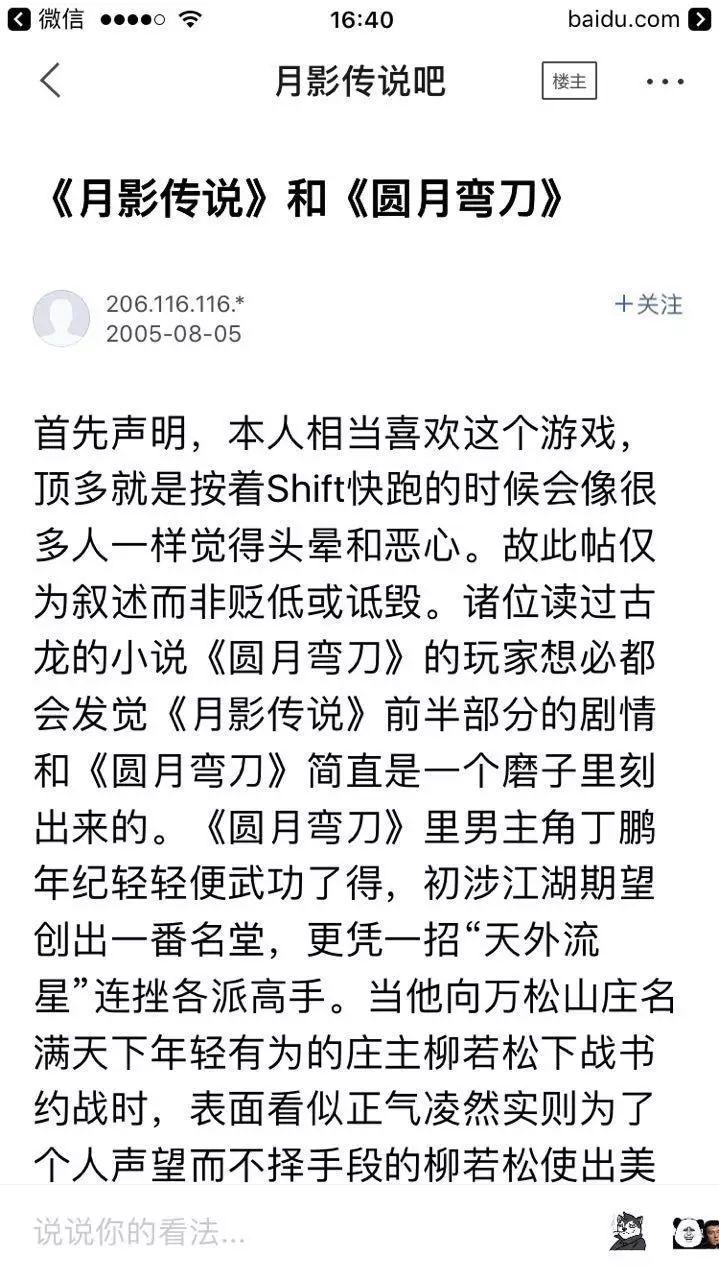Viewport: 719px width, 1280px height.
Task: Go back from the 月影传说吧 post
Action: pos(50,80)
